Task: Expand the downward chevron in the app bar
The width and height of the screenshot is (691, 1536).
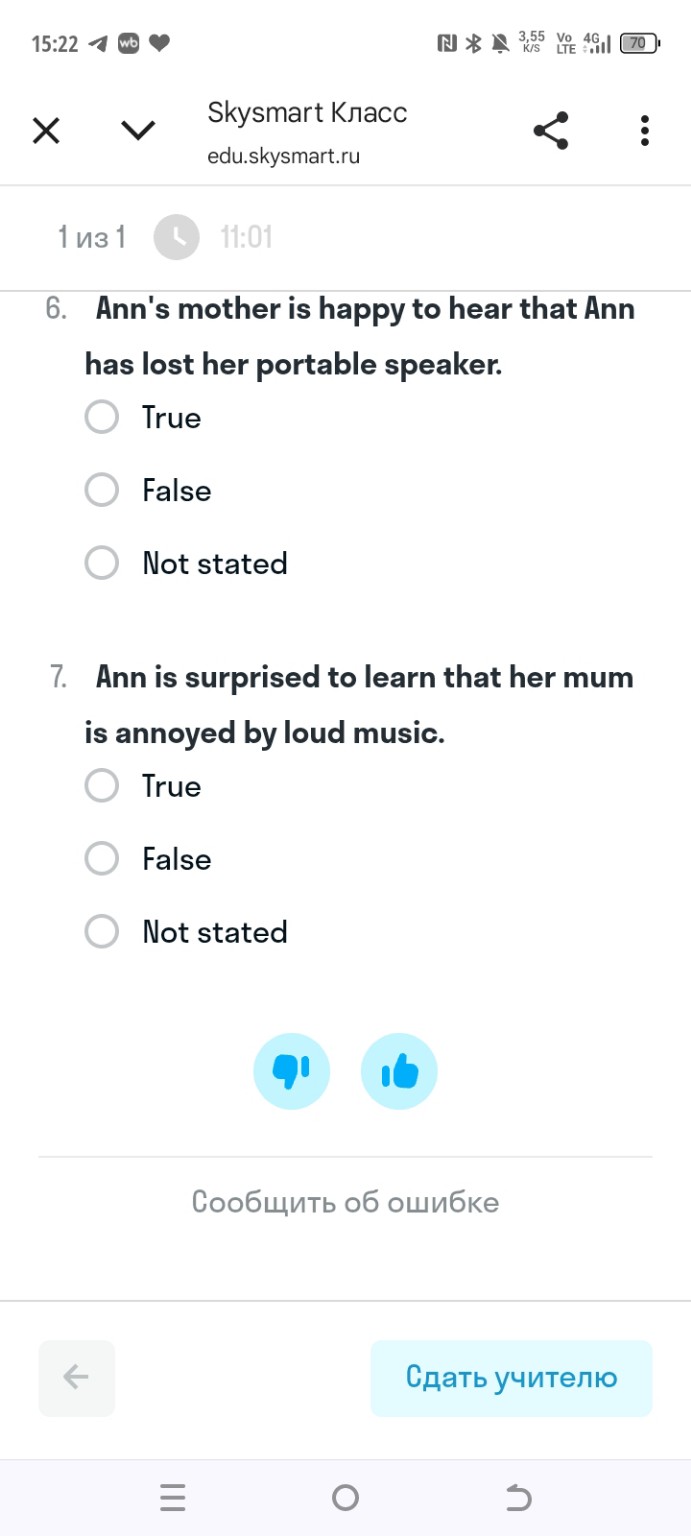Action: click(138, 130)
